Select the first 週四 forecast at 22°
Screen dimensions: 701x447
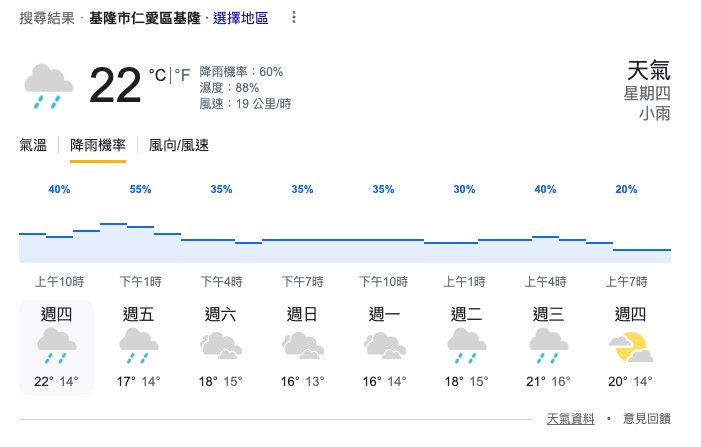[57, 347]
